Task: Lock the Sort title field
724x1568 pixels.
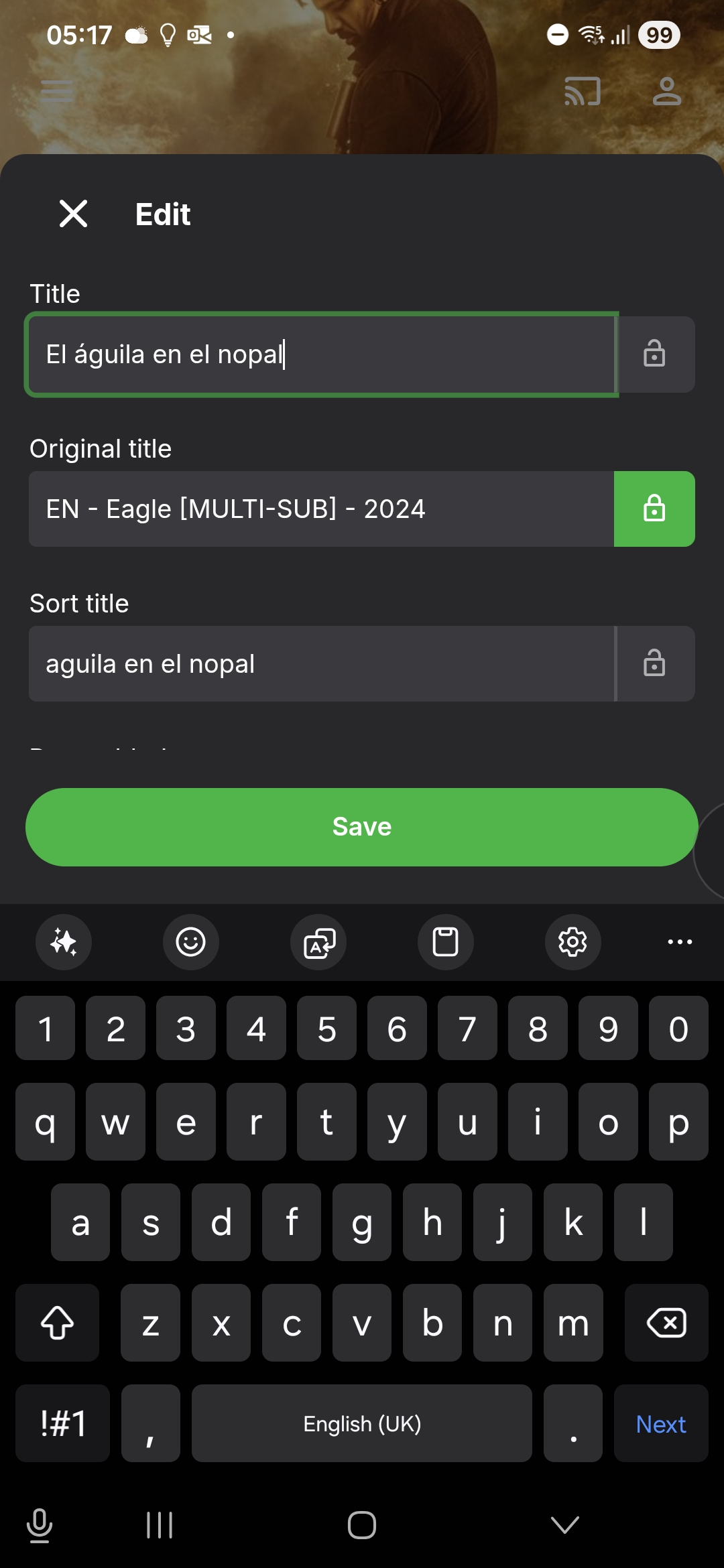Action: tap(654, 664)
